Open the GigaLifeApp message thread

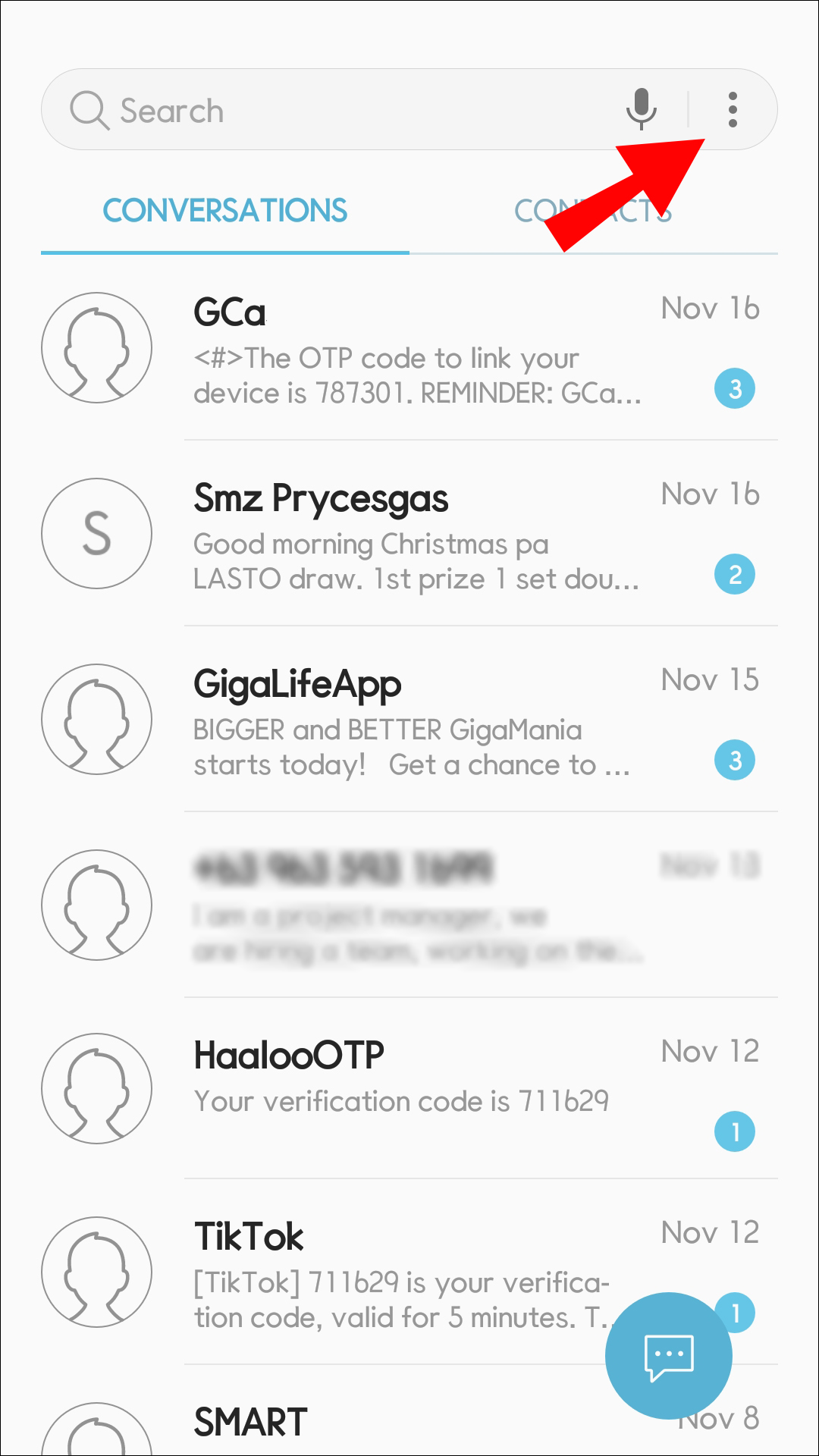pyautogui.click(x=409, y=720)
